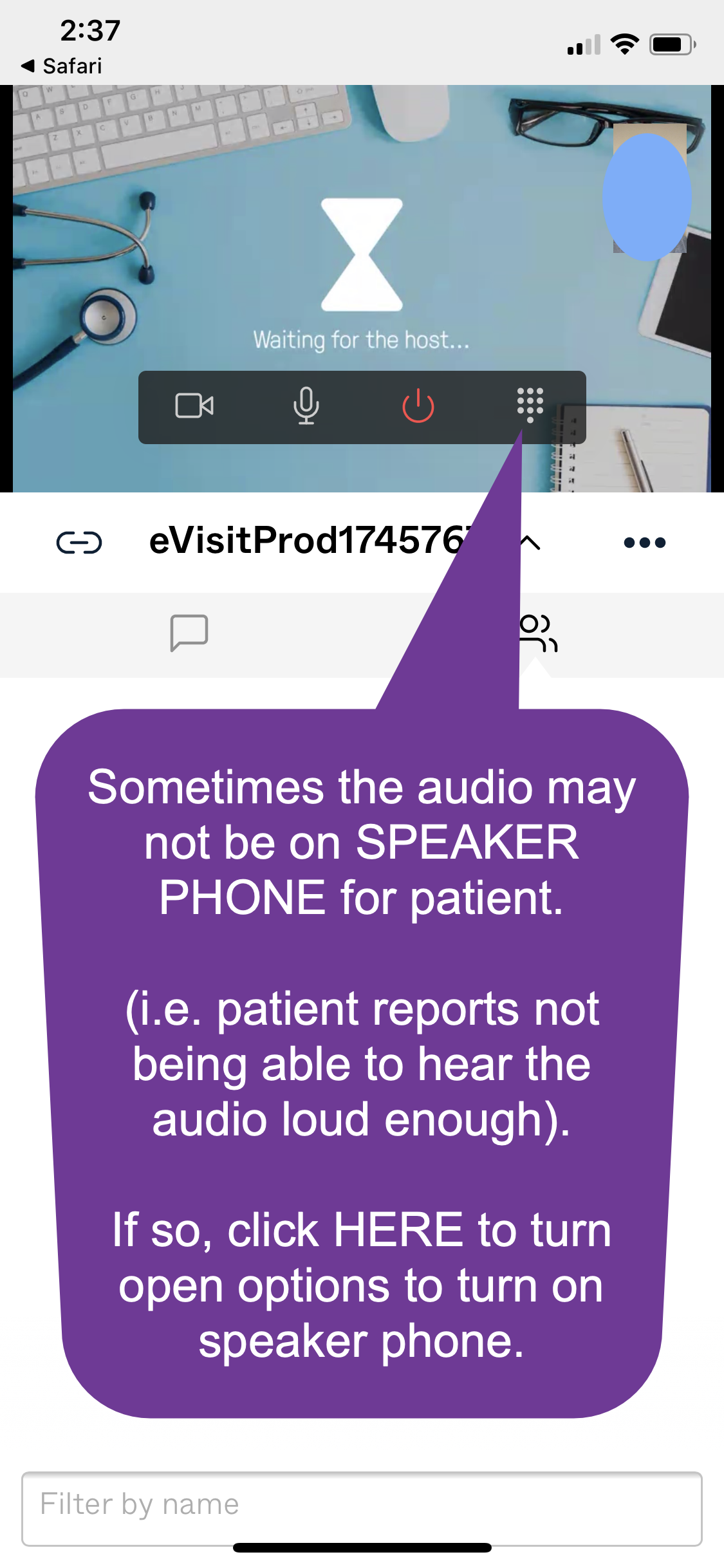Open the keypad grid options
This screenshot has height=1568, width=724.
pos(530,406)
